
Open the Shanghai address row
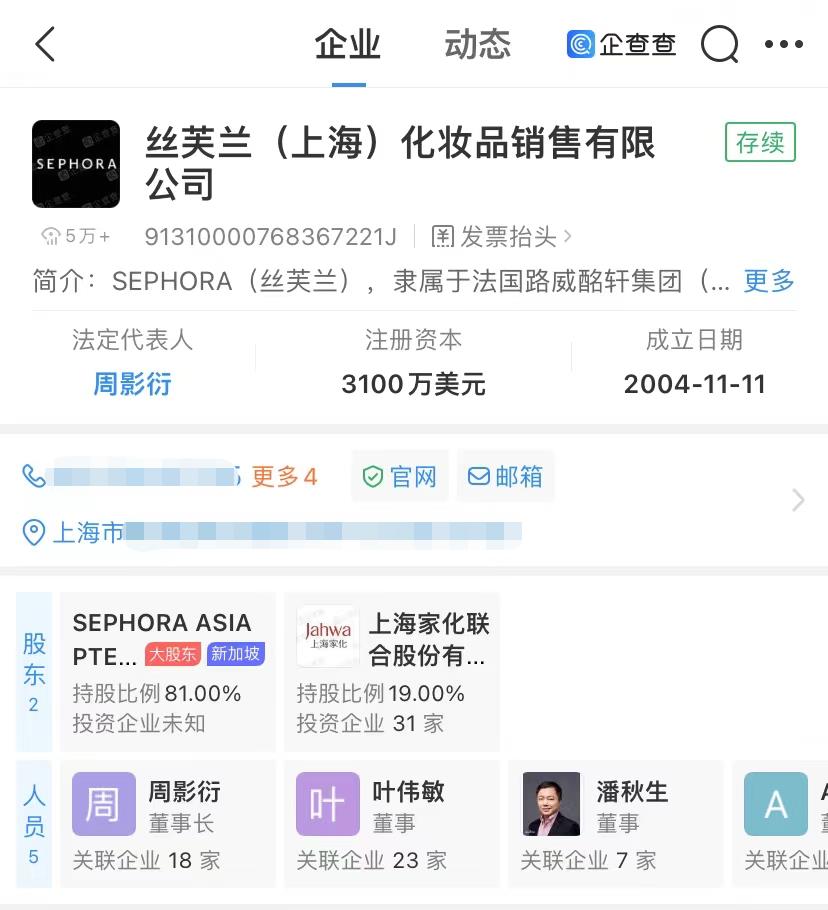[x=300, y=531]
